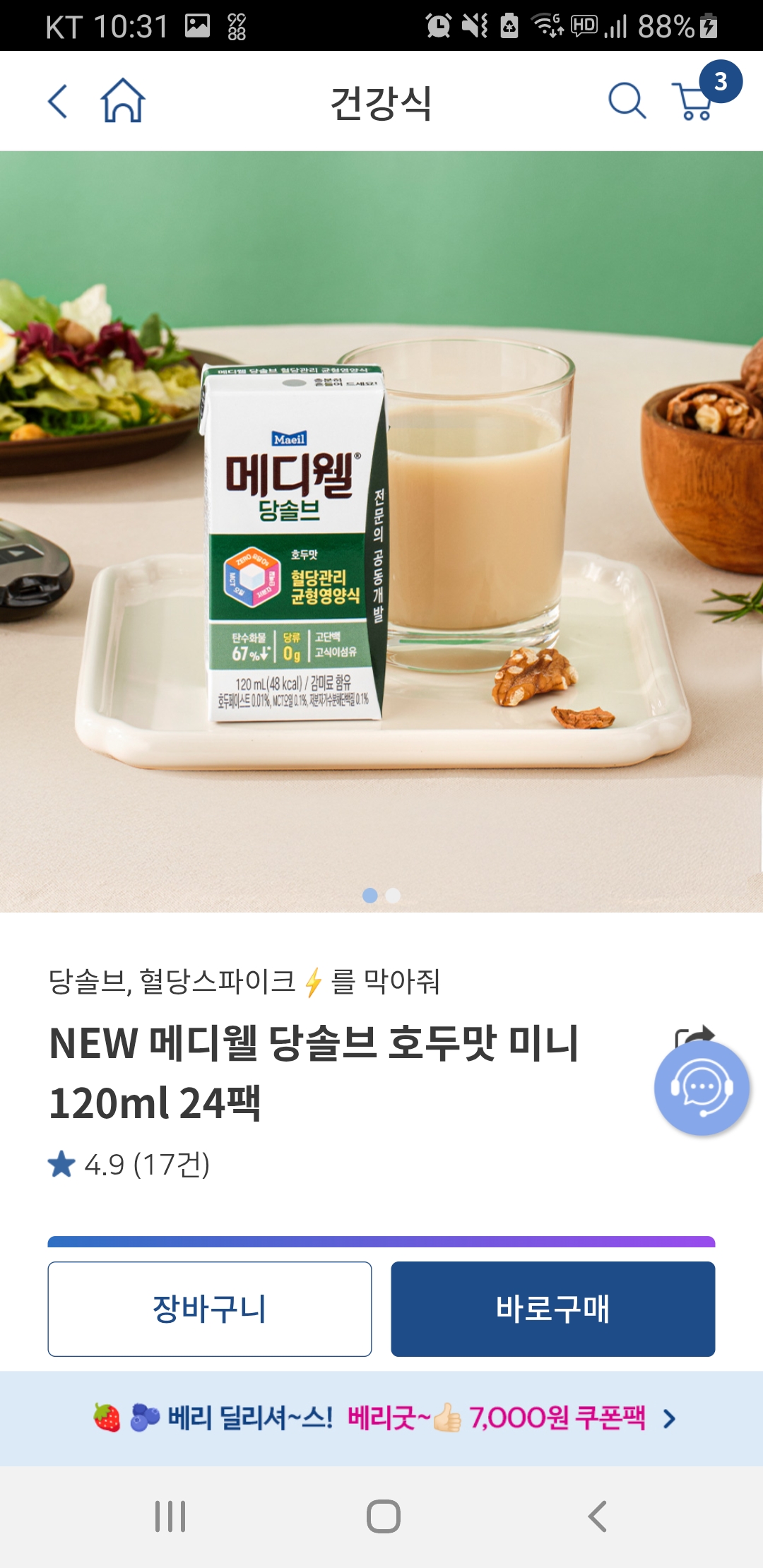This screenshot has width=763, height=1568.
Task: Tap the system back button
Action: pyautogui.click(x=597, y=1516)
